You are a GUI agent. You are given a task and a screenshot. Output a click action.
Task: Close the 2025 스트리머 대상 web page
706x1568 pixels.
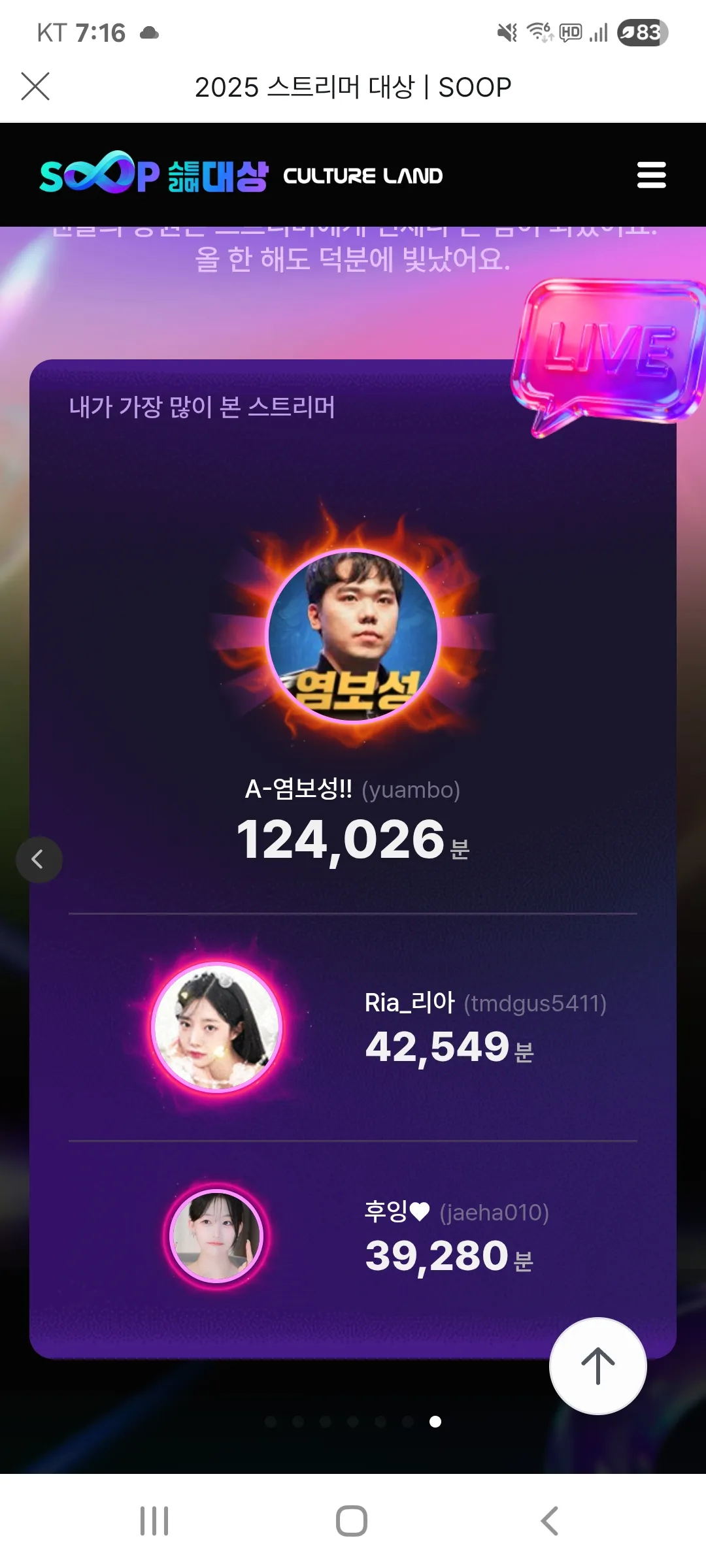pos(35,86)
